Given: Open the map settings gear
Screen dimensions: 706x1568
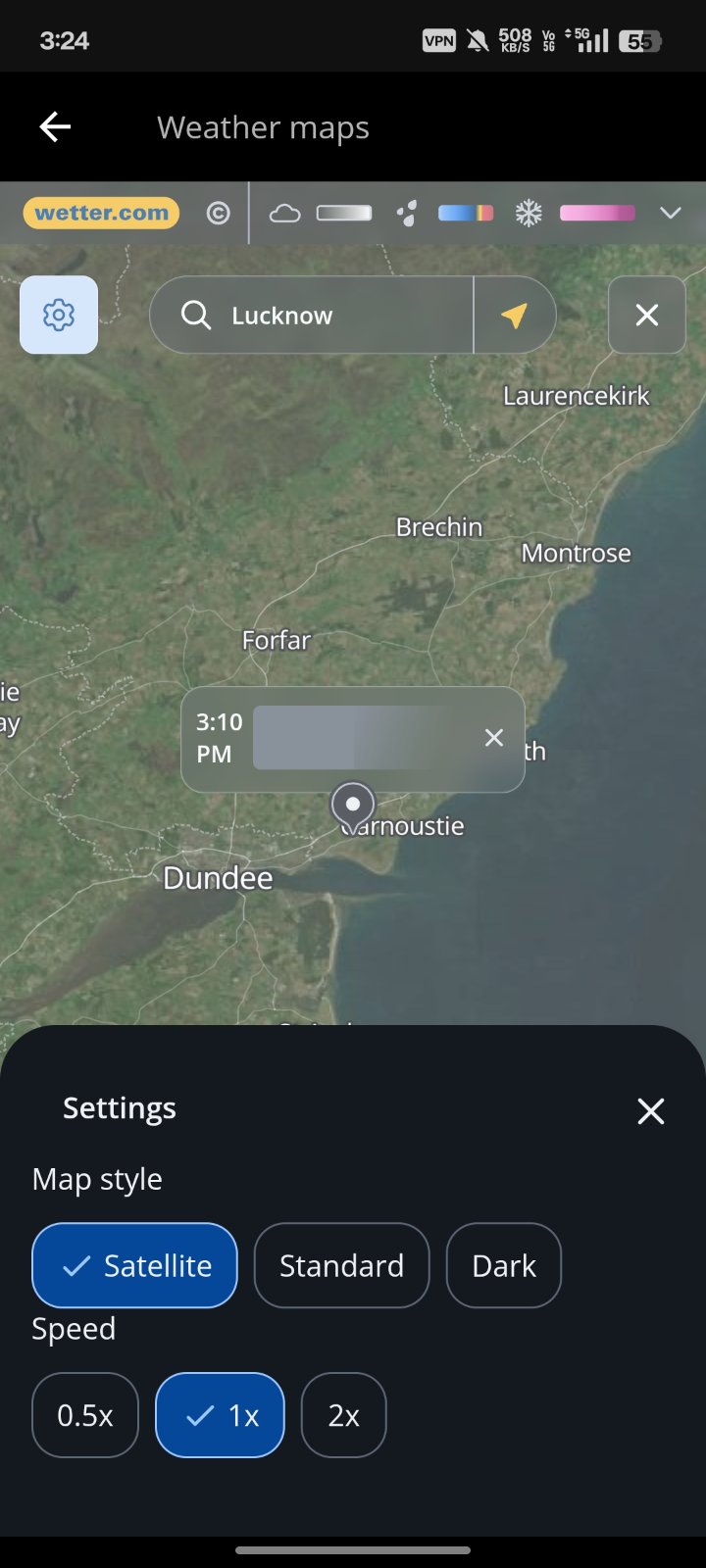Looking at the screenshot, I should pos(59,315).
